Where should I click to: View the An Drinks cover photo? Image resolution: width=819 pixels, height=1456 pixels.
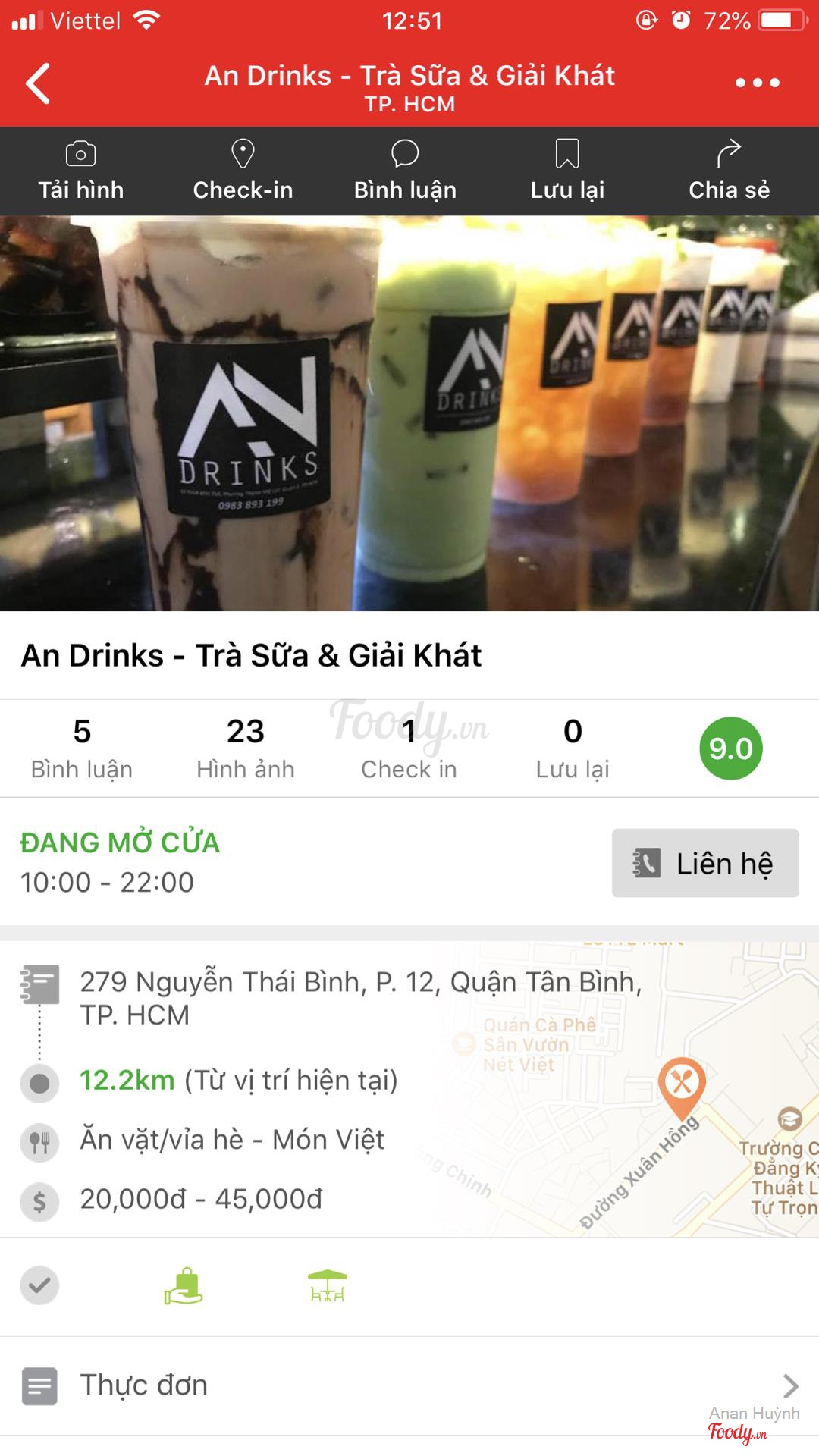pyautogui.click(x=409, y=413)
